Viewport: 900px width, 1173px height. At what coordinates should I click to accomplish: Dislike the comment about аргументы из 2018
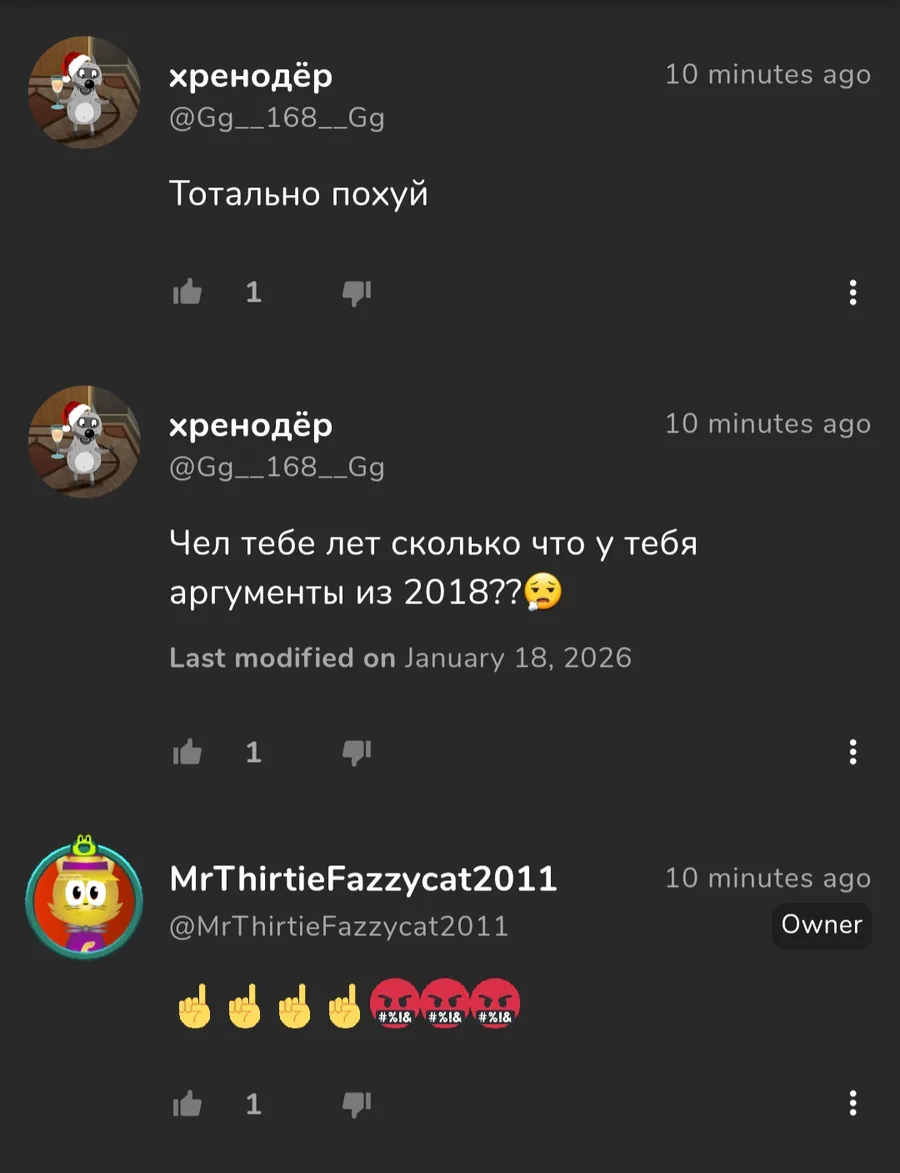click(357, 753)
